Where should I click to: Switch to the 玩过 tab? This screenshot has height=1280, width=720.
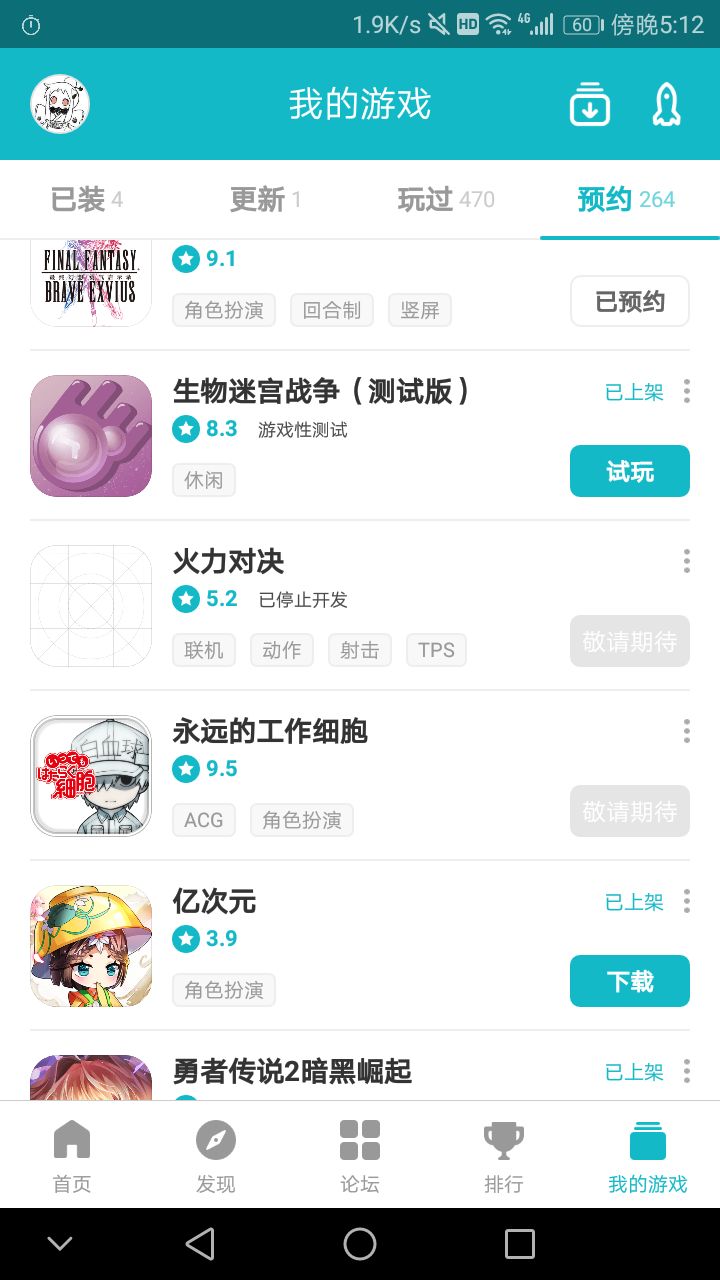tap(446, 199)
